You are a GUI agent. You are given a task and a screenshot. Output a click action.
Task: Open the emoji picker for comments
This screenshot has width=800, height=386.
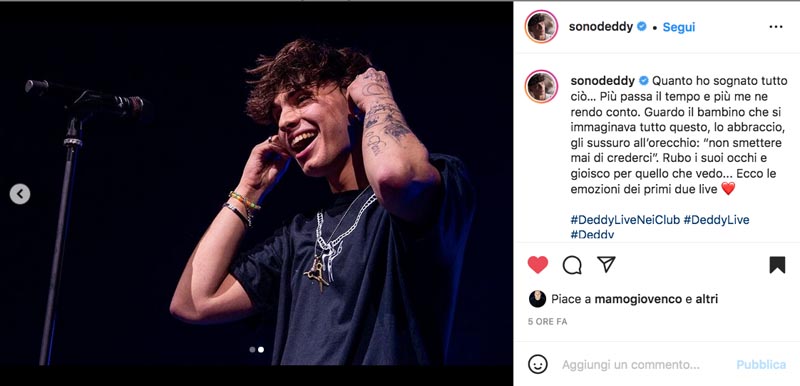[x=537, y=364]
